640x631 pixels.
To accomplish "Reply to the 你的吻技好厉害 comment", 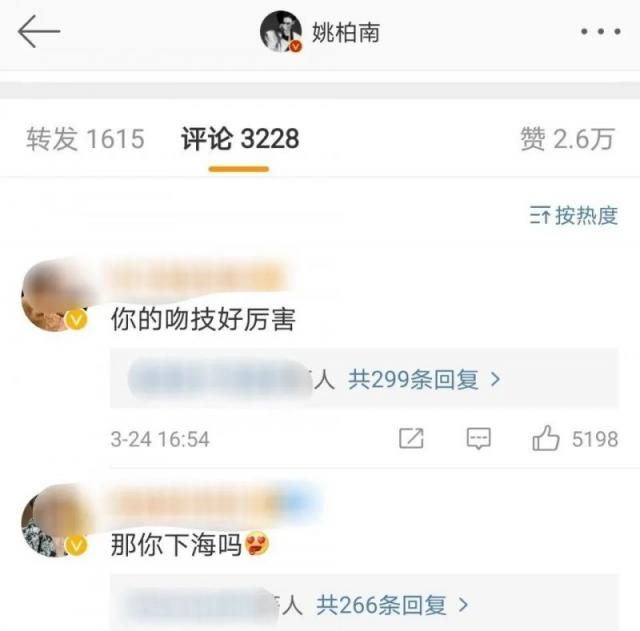I will [479, 438].
